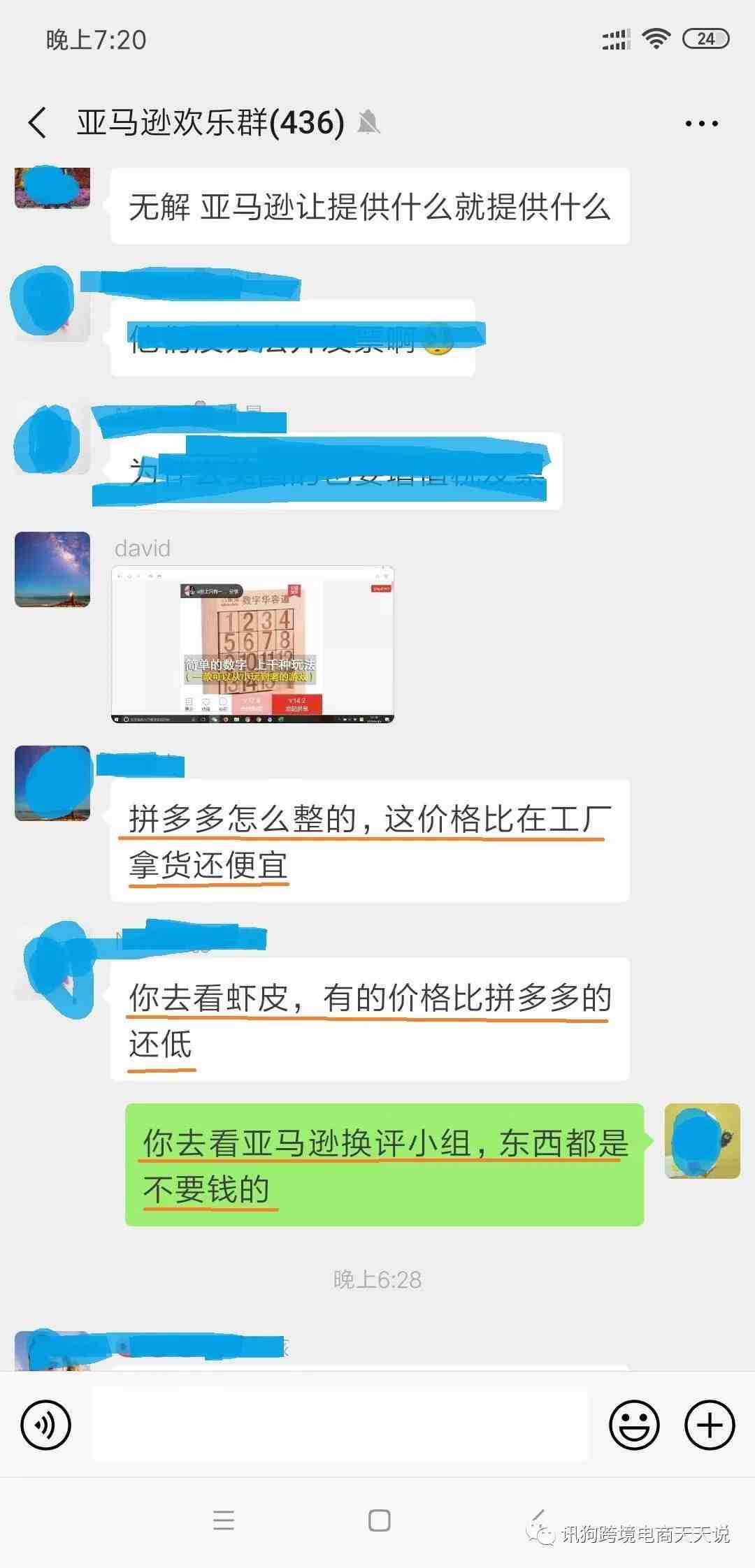Switch to voice message input

[x=46, y=1425]
